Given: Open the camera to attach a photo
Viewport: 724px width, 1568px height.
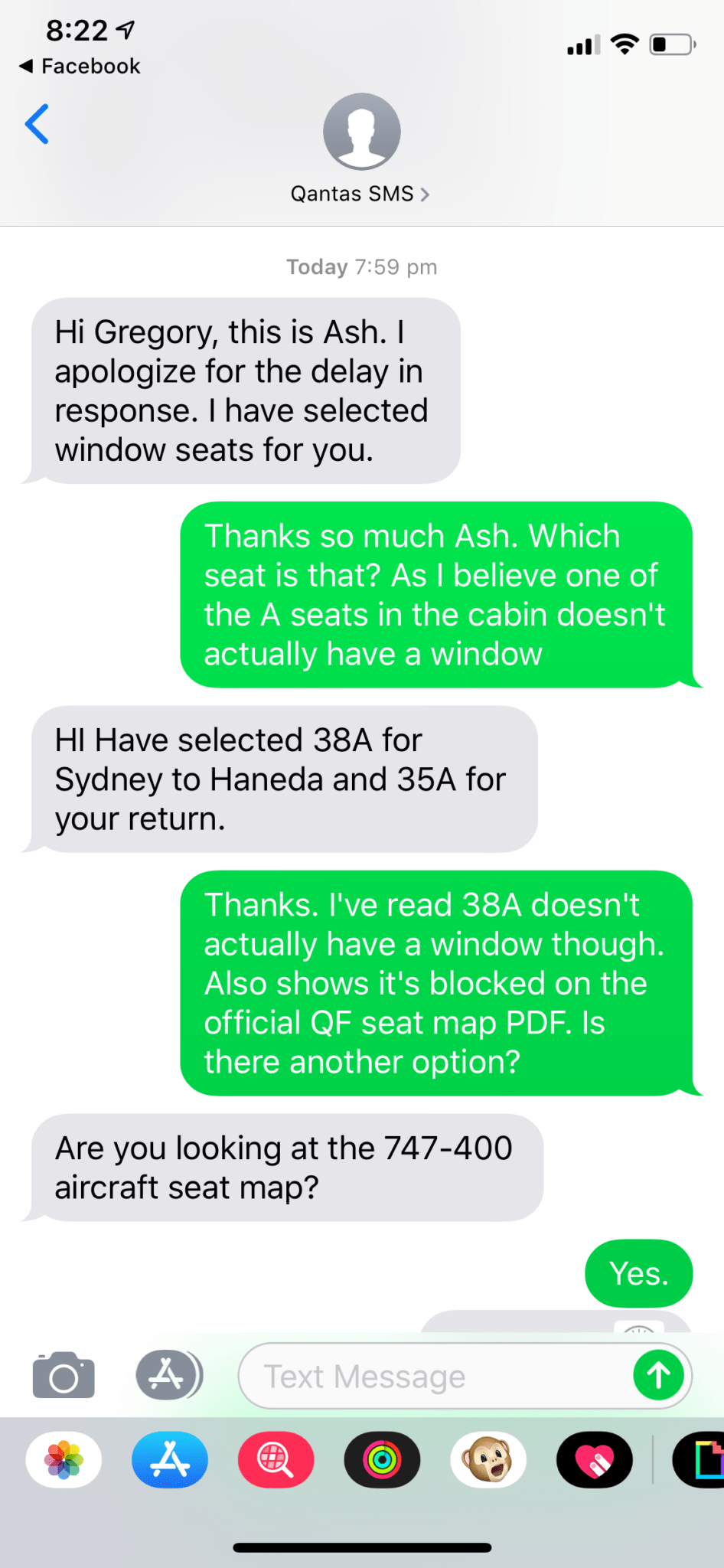Looking at the screenshot, I should pos(64,1375).
